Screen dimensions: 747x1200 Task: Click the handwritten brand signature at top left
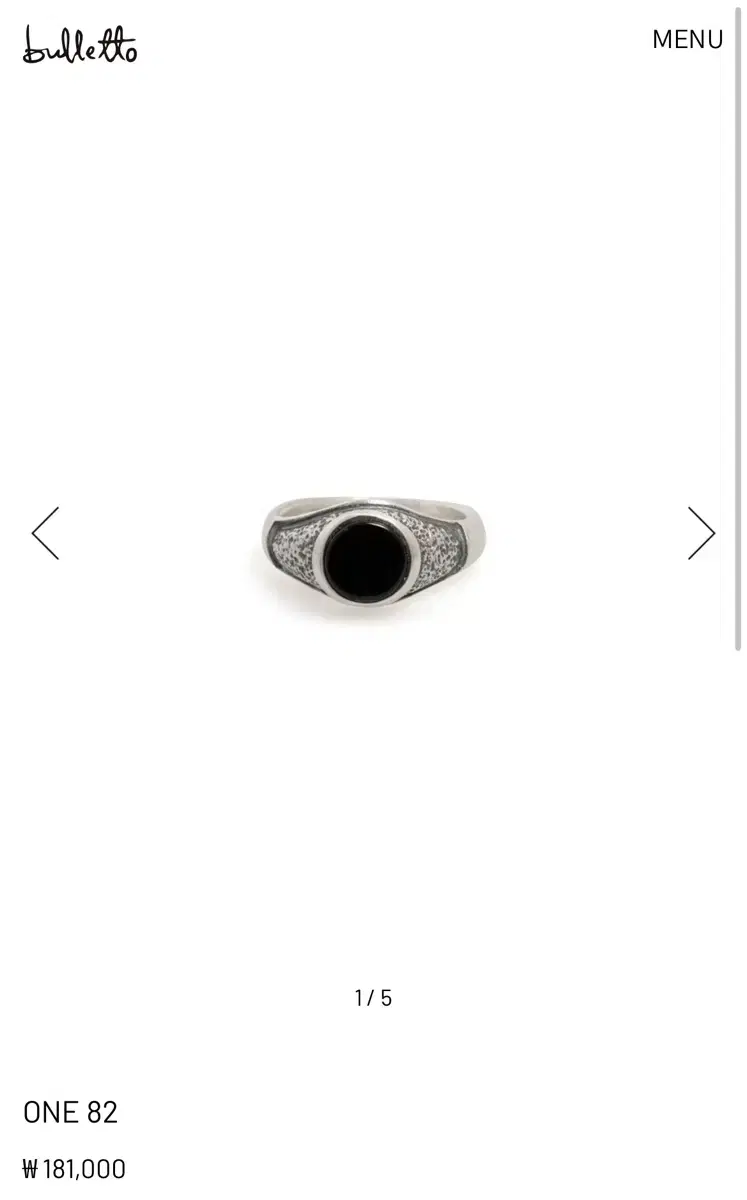coord(80,45)
